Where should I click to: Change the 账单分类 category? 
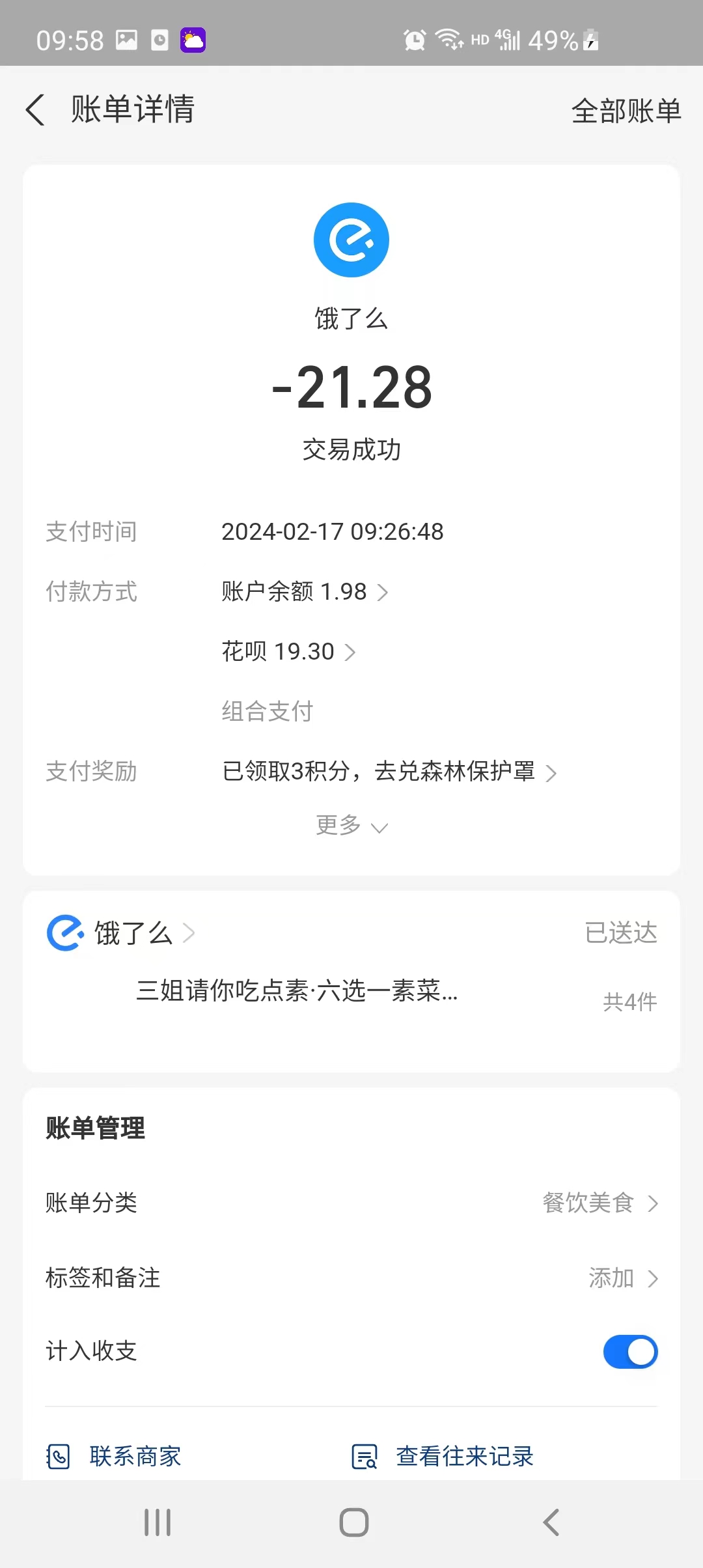(x=599, y=1203)
